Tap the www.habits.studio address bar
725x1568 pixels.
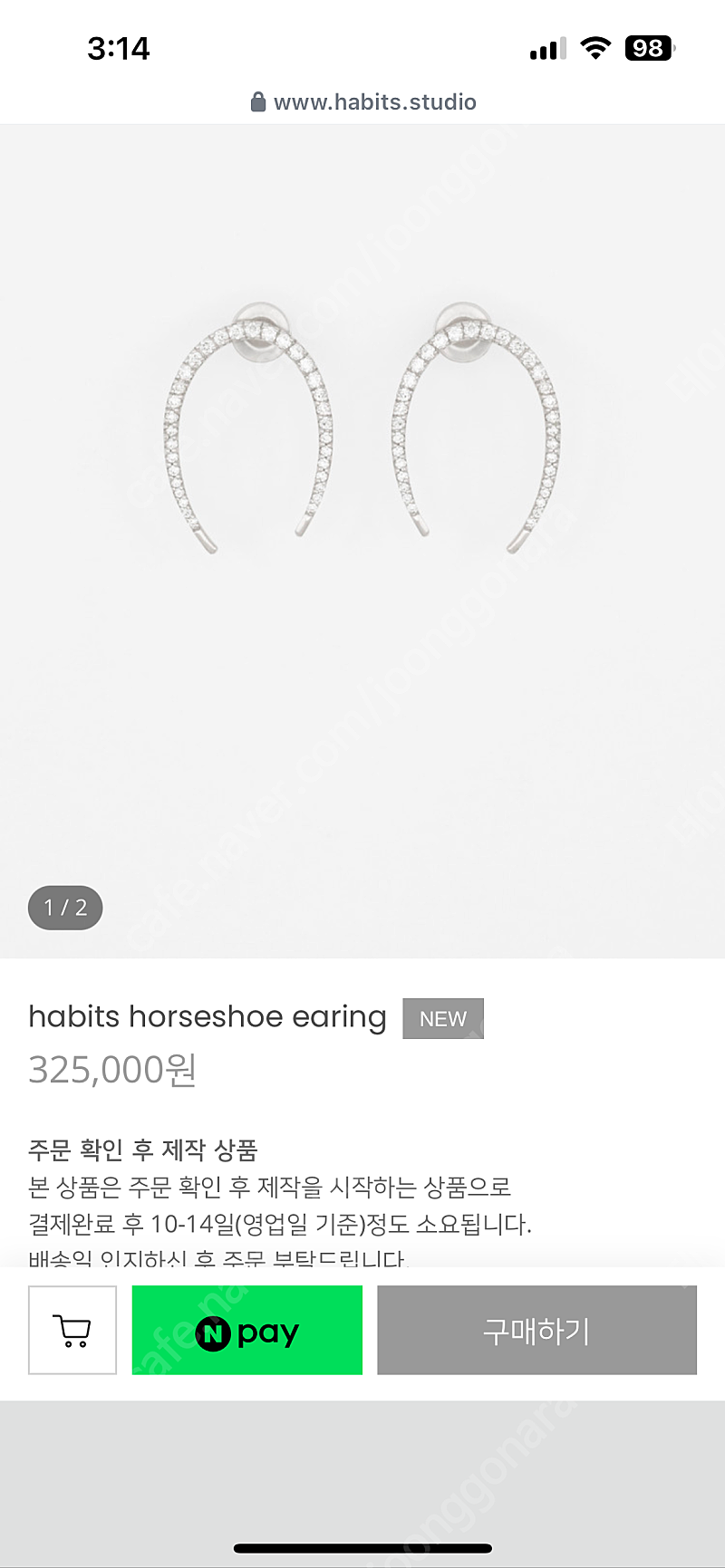tap(362, 101)
